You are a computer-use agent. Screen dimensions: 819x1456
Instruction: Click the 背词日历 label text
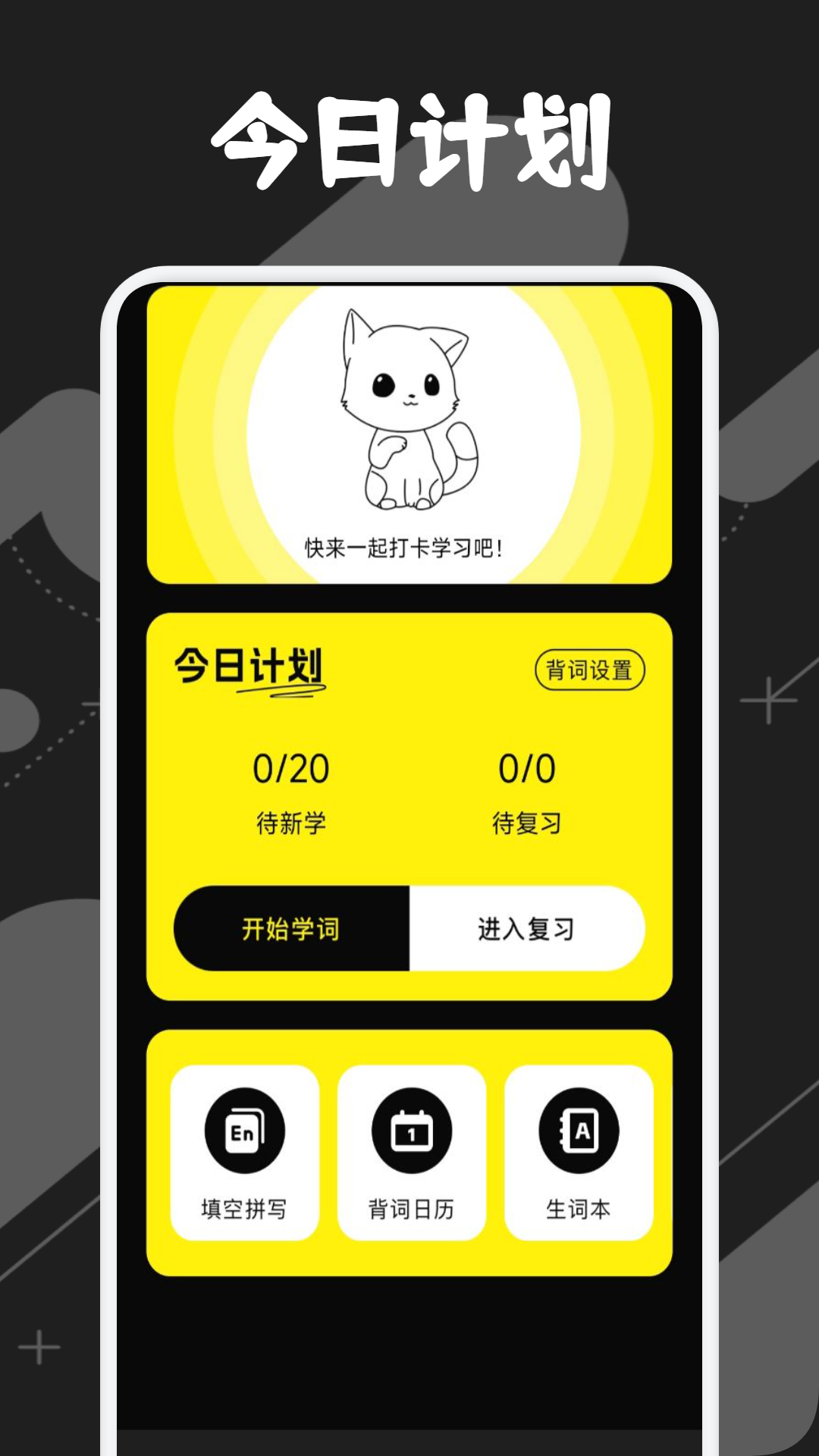click(x=413, y=1206)
